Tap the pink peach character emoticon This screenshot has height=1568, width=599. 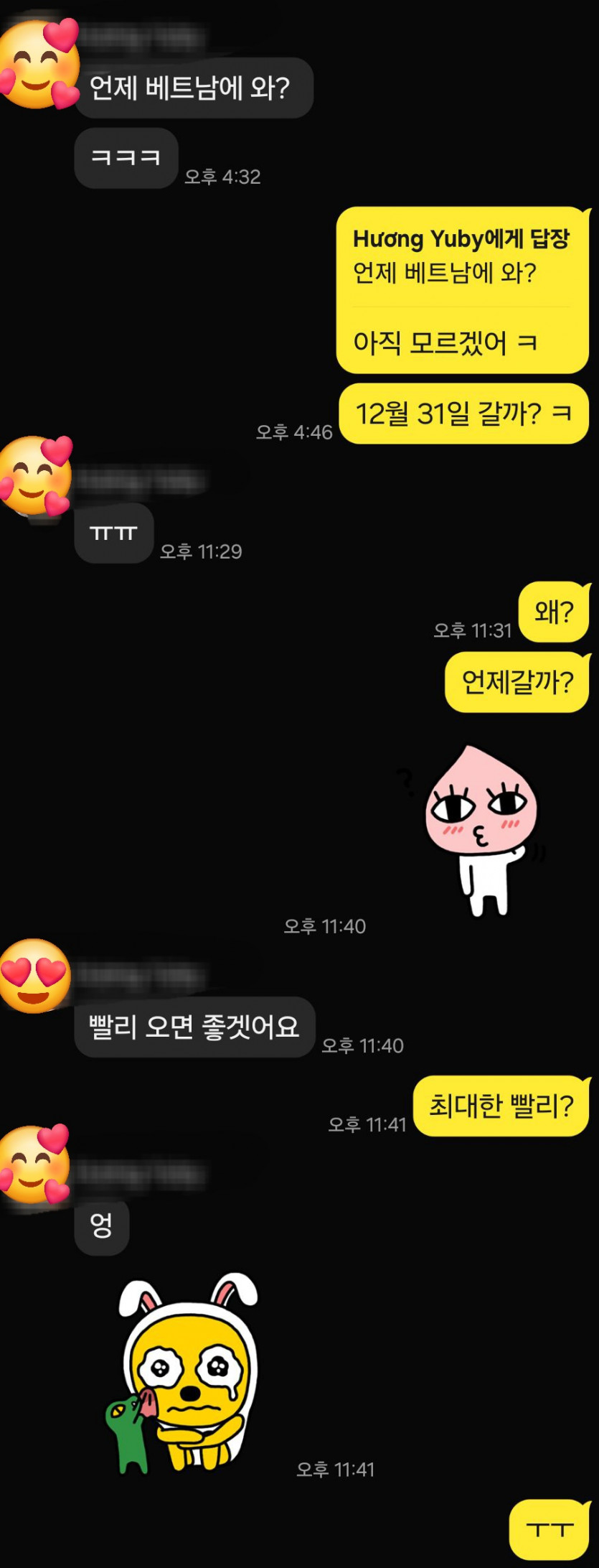pos(477,831)
